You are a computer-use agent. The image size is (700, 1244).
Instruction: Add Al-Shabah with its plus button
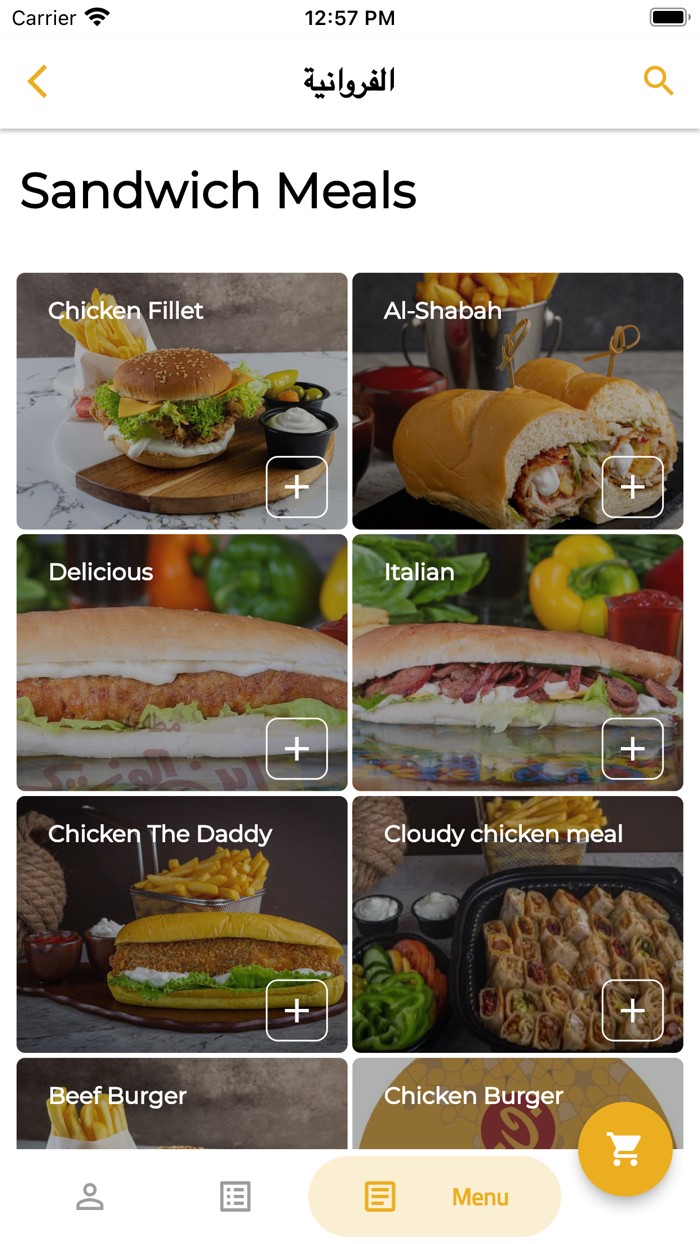pos(632,487)
